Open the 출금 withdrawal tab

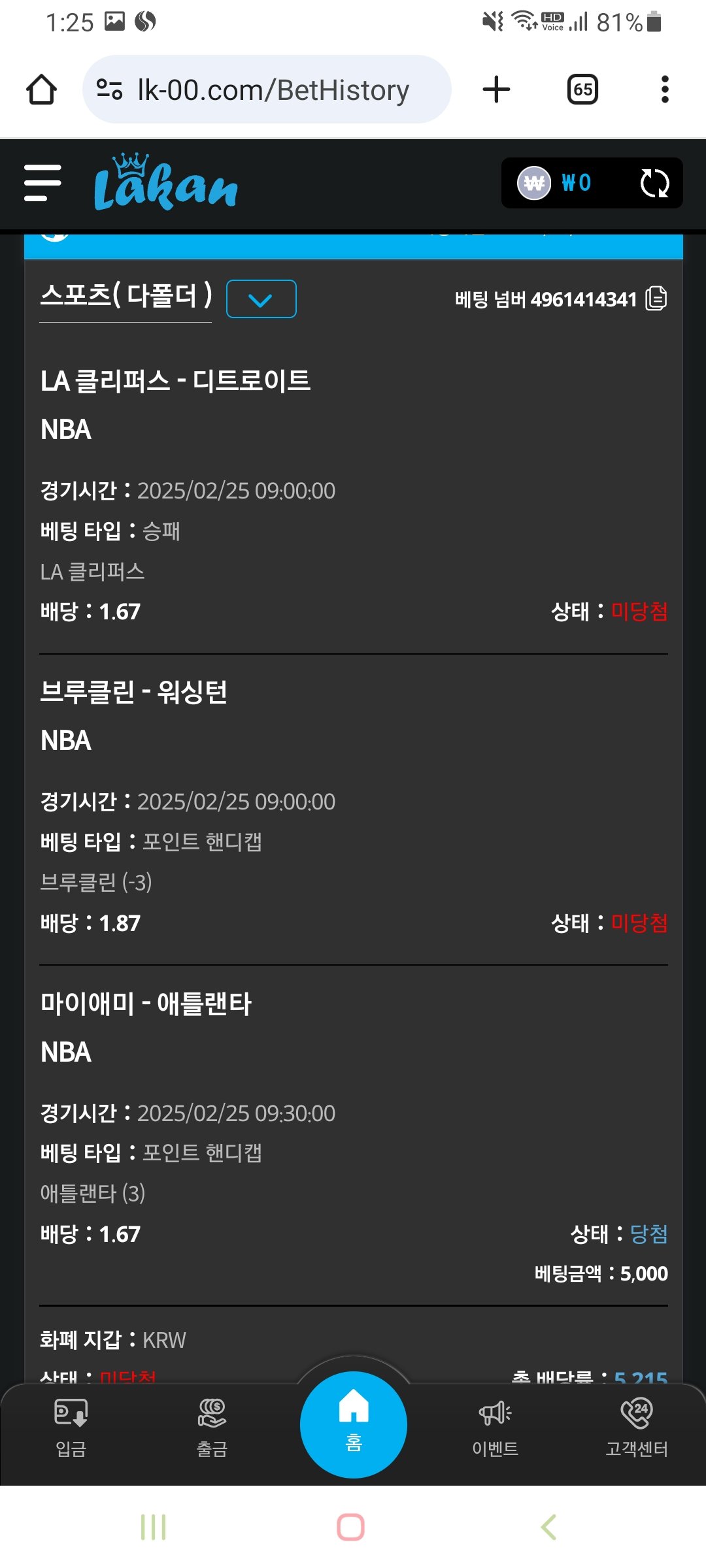tap(212, 1429)
